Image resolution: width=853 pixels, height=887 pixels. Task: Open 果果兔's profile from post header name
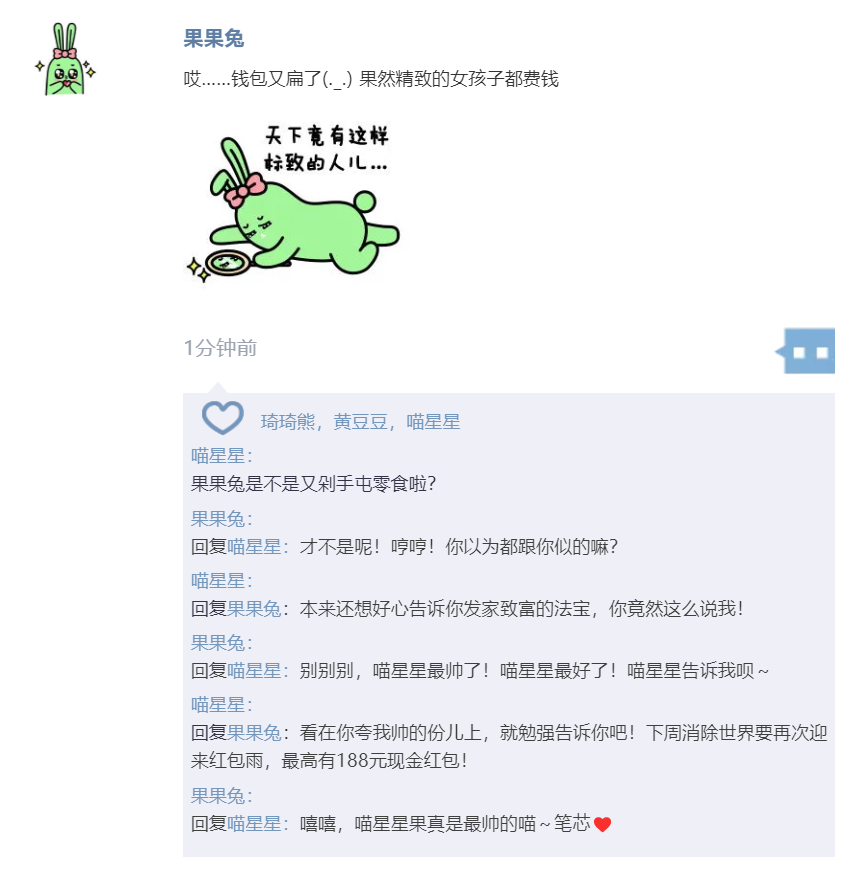point(214,39)
